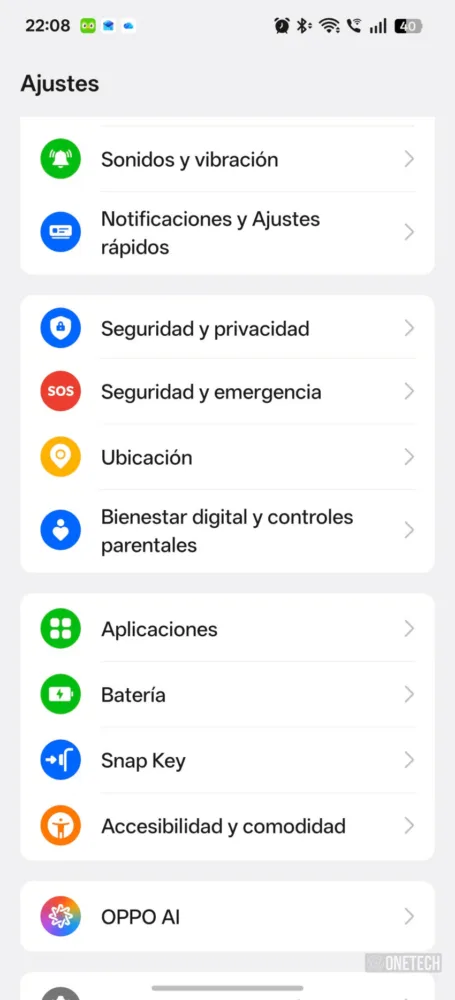
Task: Go to Accesibilidad y comodidad
Action: (x=227, y=826)
